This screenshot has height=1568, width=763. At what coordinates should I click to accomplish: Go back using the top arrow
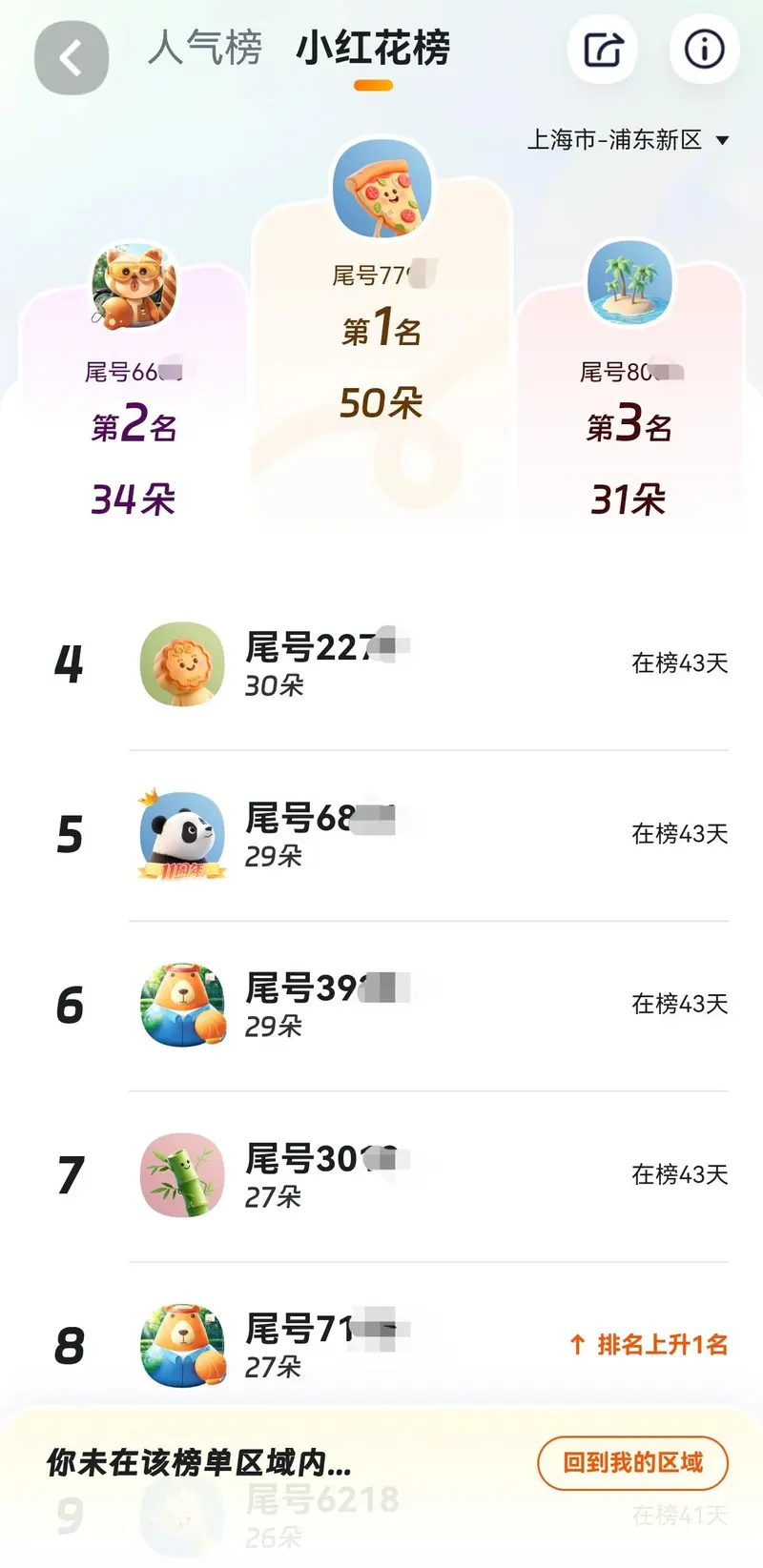[71, 58]
